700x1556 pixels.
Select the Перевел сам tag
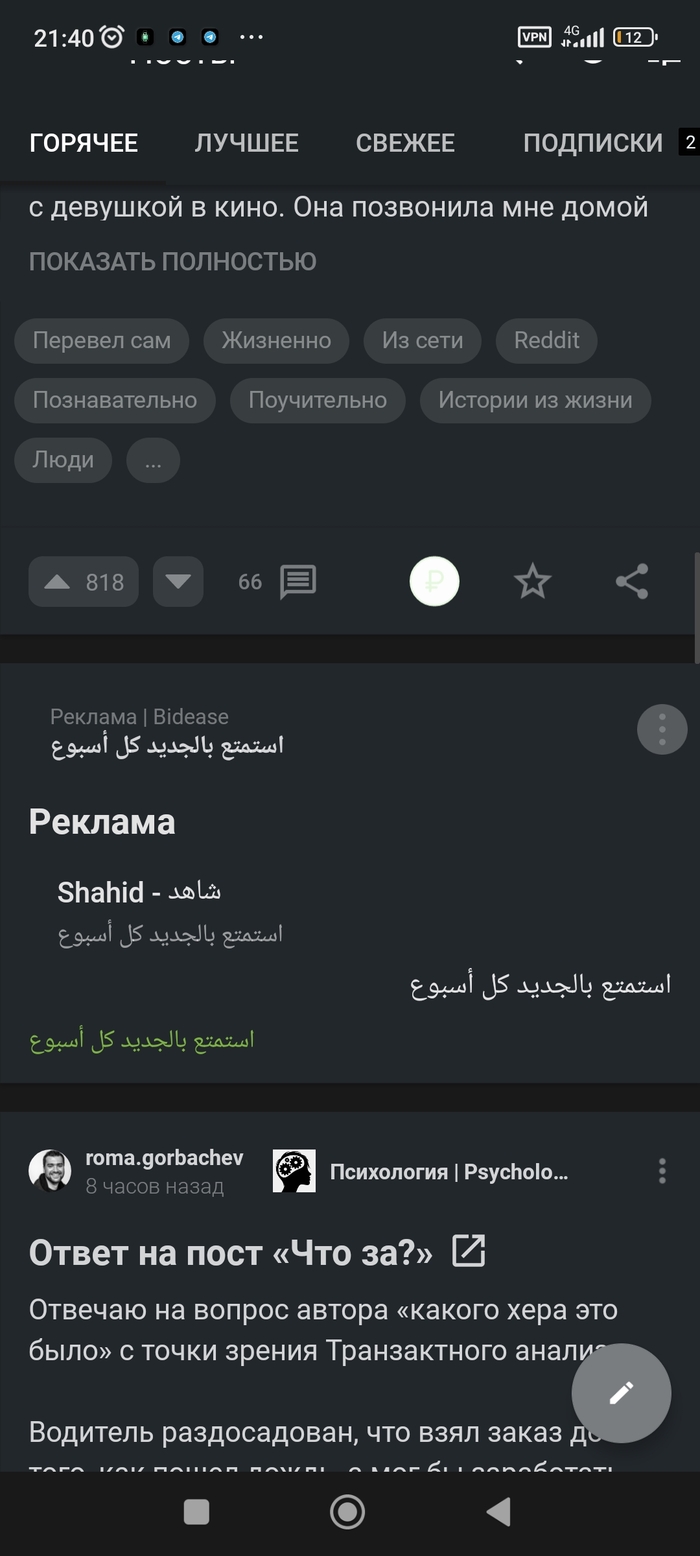click(101, 341)
